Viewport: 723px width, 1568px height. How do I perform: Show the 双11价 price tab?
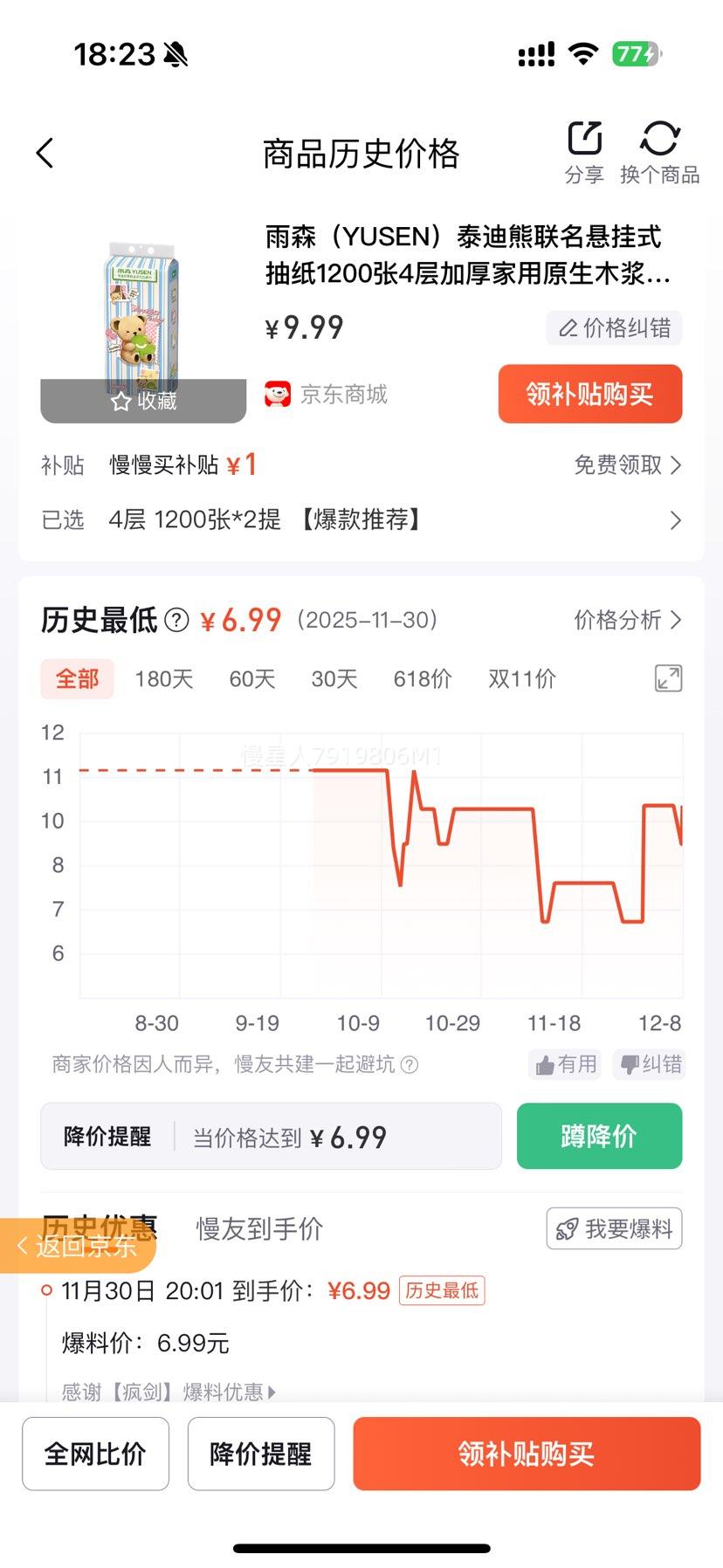(x=521, y=679)
